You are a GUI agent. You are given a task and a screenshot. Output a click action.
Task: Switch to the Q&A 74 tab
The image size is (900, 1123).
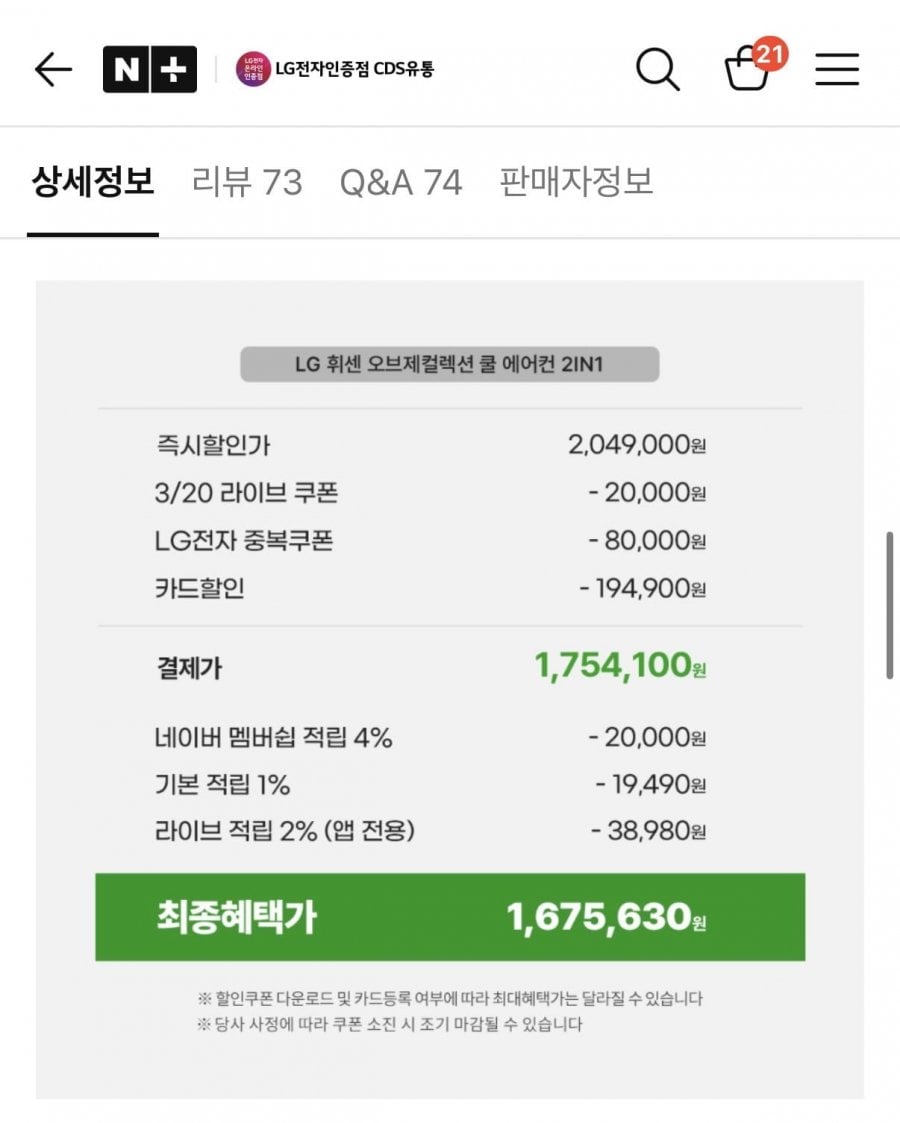point(400,183)
